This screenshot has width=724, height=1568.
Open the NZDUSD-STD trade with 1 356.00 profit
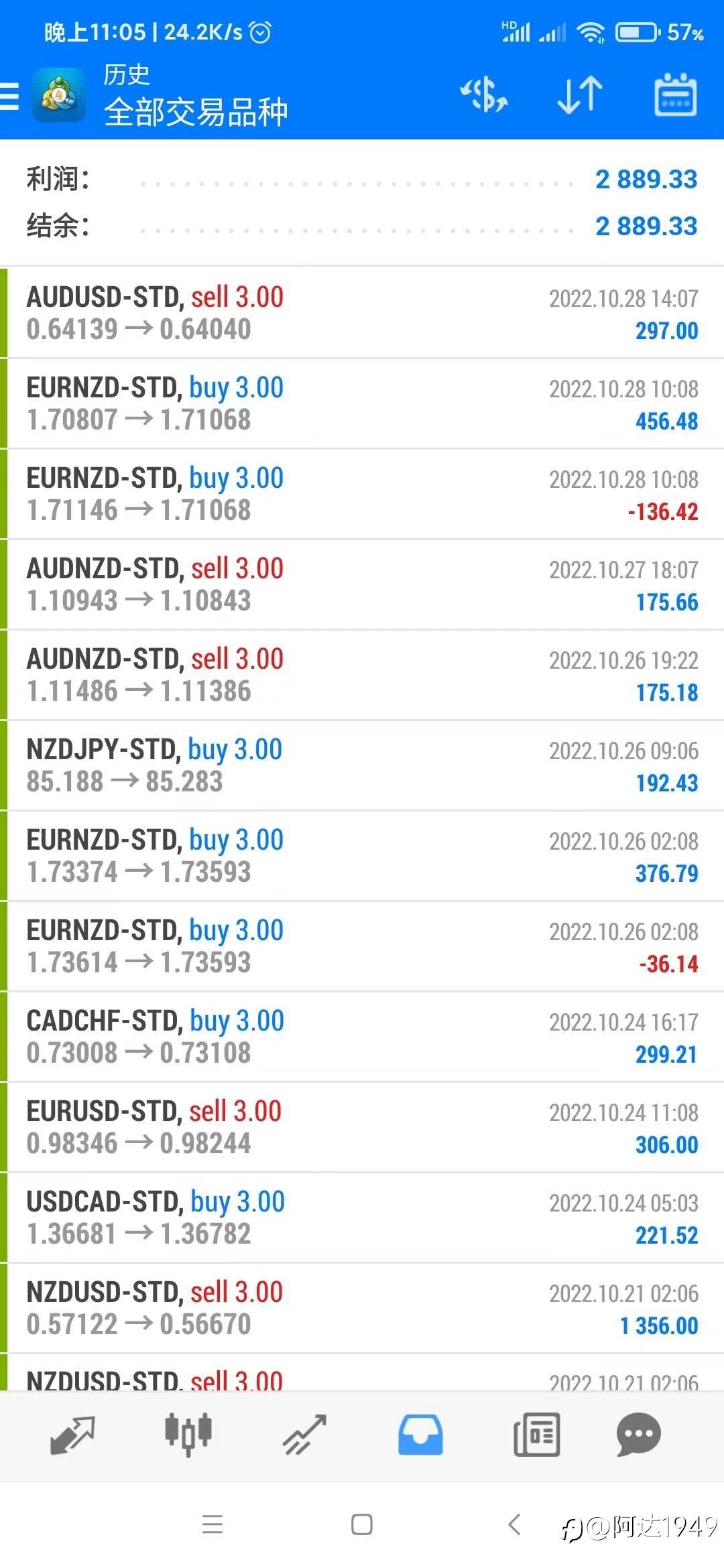coord(362,1308)
